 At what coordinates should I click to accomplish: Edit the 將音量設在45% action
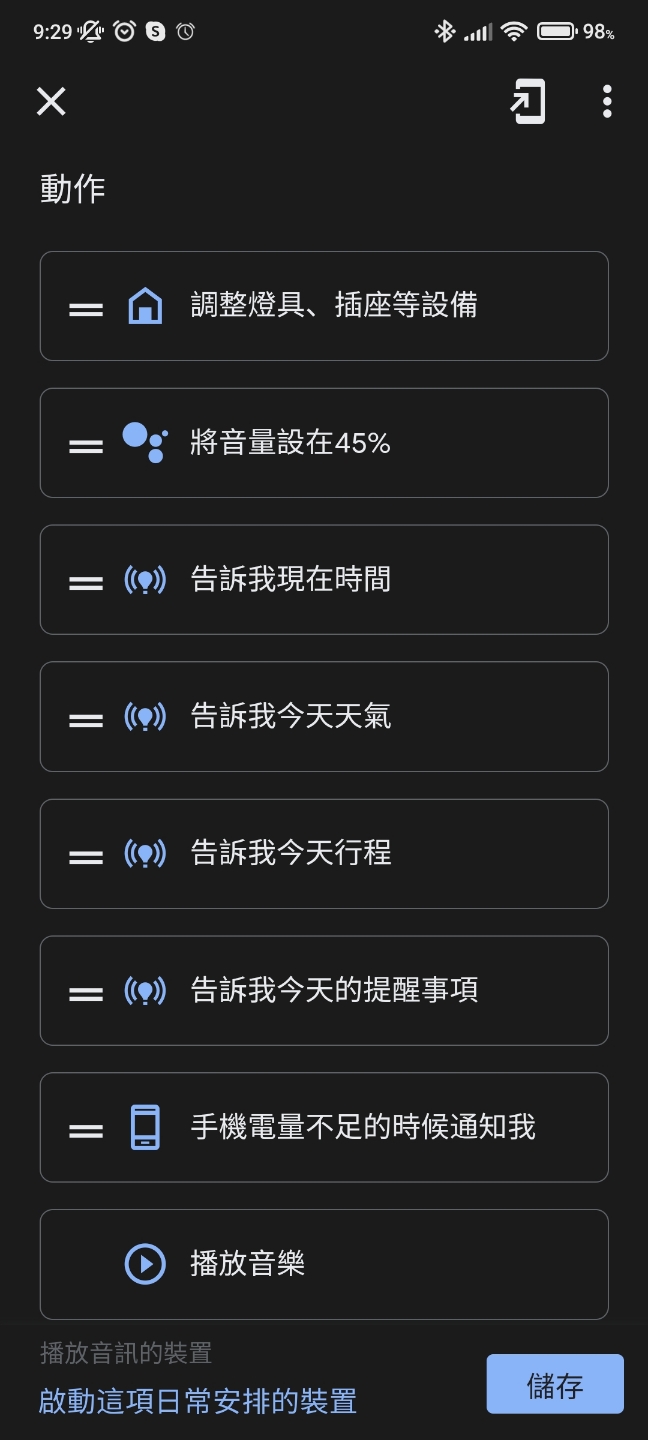pos(324,443)
